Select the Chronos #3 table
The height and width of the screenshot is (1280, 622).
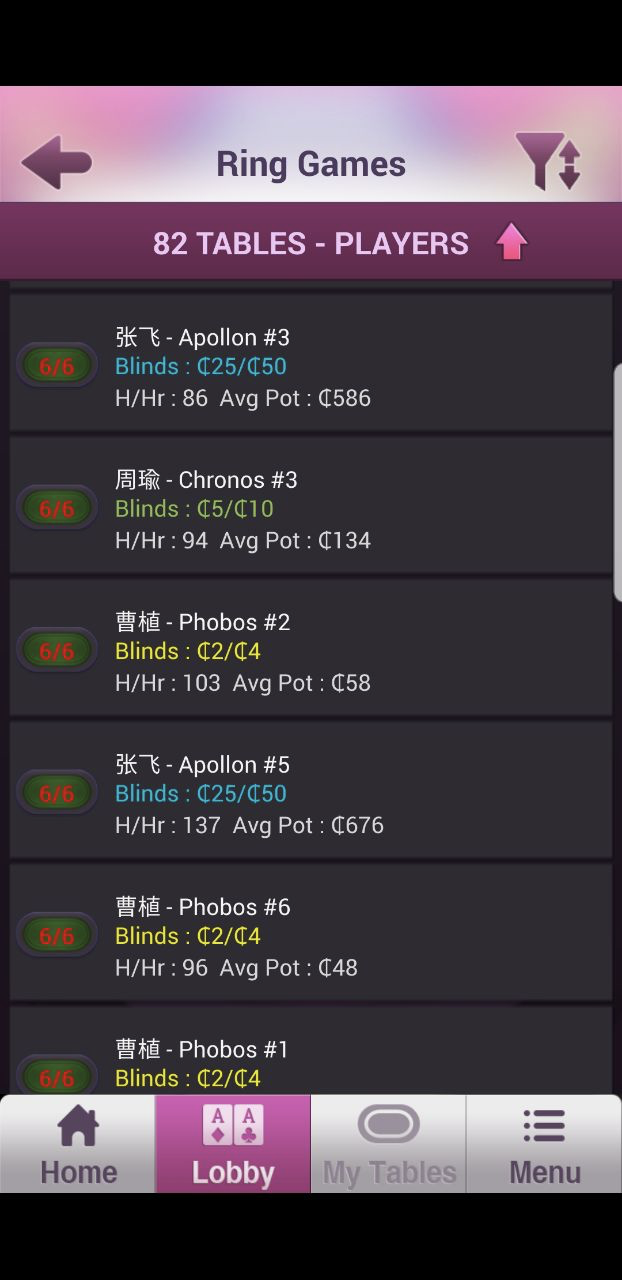[x=310, y=508]
